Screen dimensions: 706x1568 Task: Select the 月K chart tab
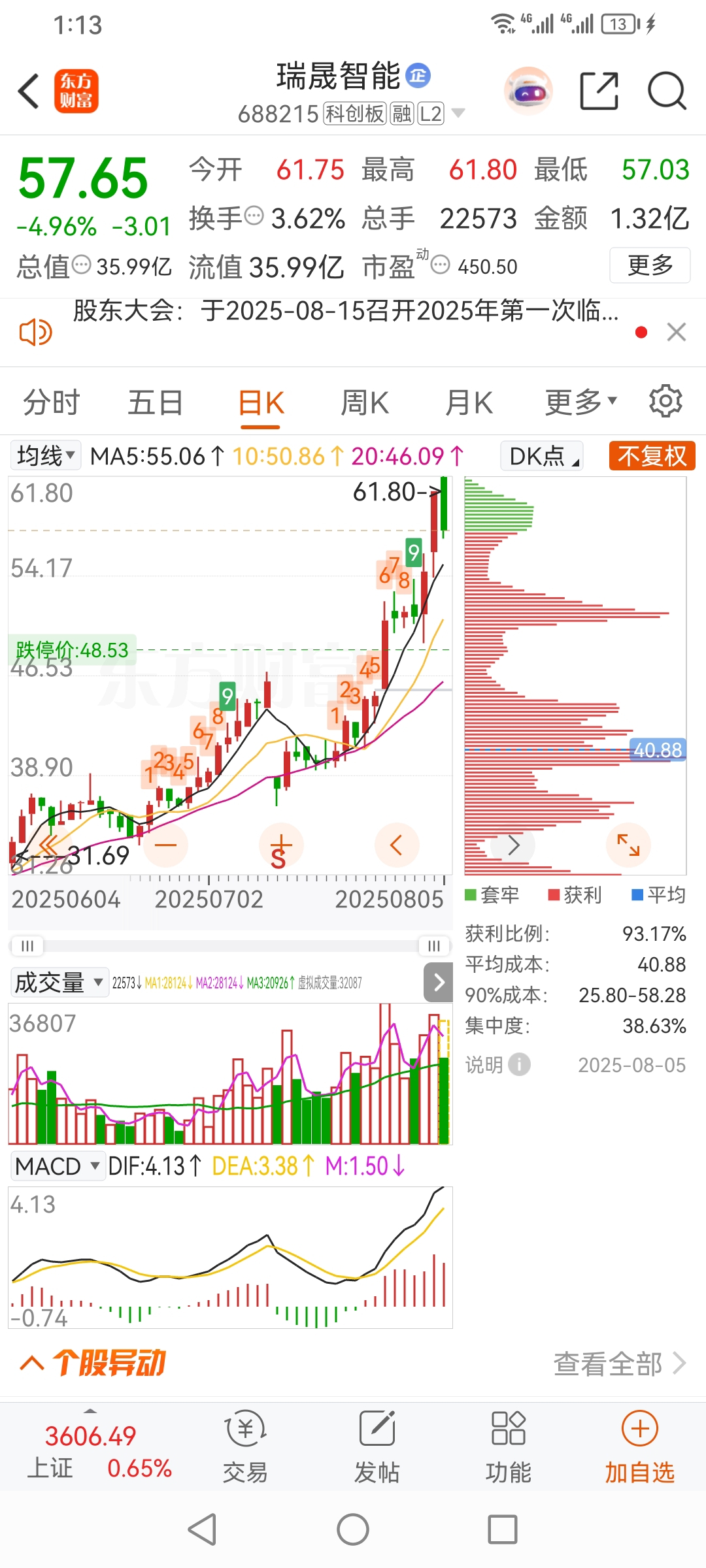point(469,402)
